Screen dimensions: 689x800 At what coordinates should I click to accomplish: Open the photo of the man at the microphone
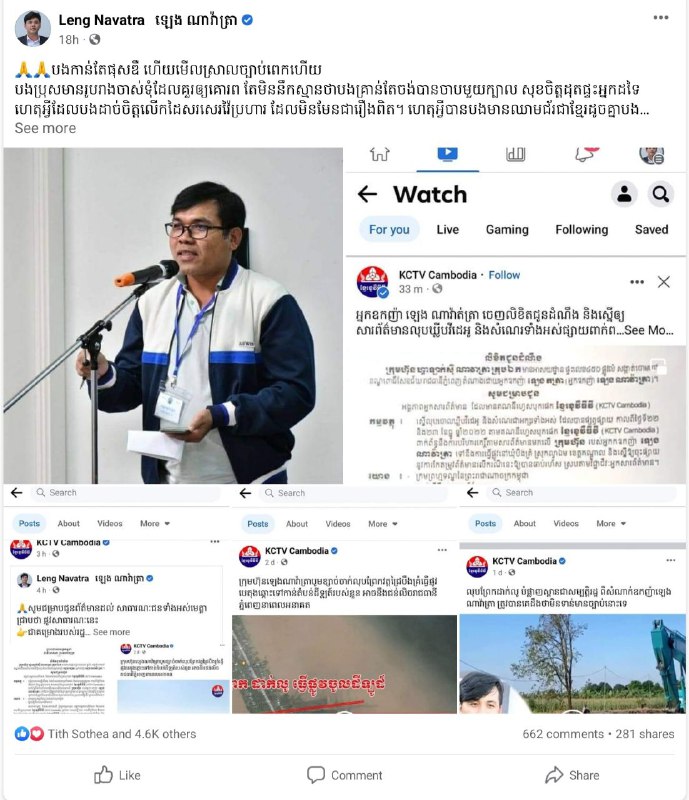tap(173, 315)
